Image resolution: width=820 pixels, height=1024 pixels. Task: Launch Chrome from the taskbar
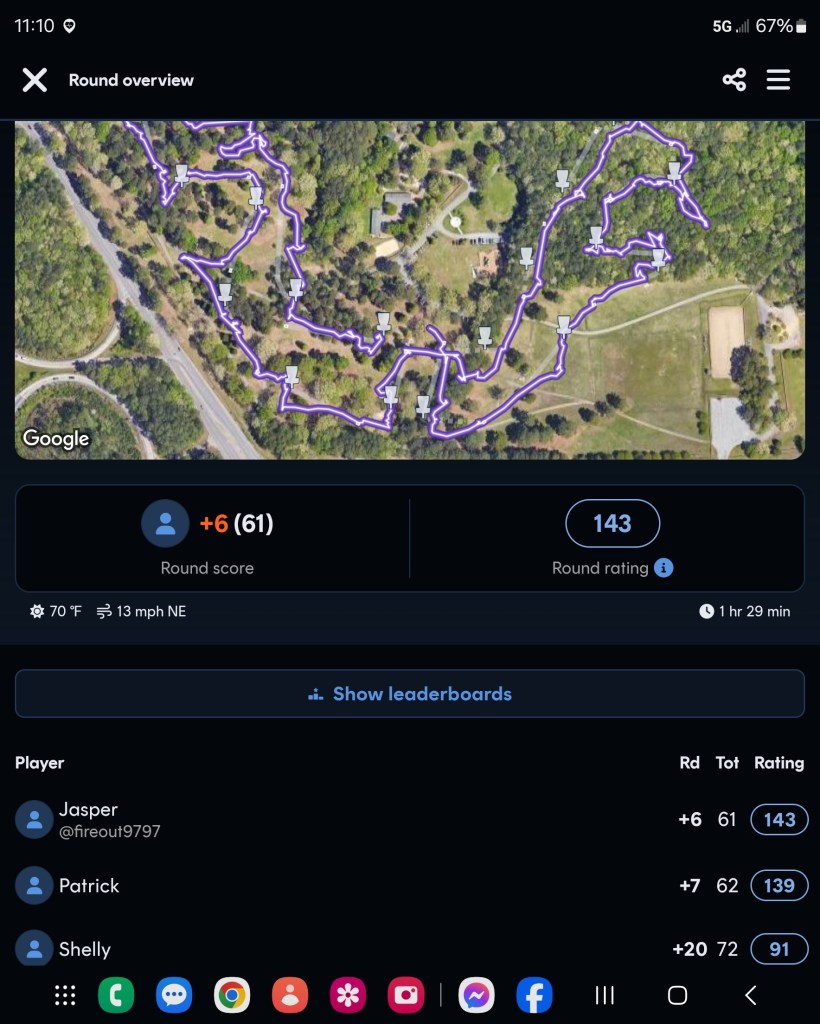point(232,995)
